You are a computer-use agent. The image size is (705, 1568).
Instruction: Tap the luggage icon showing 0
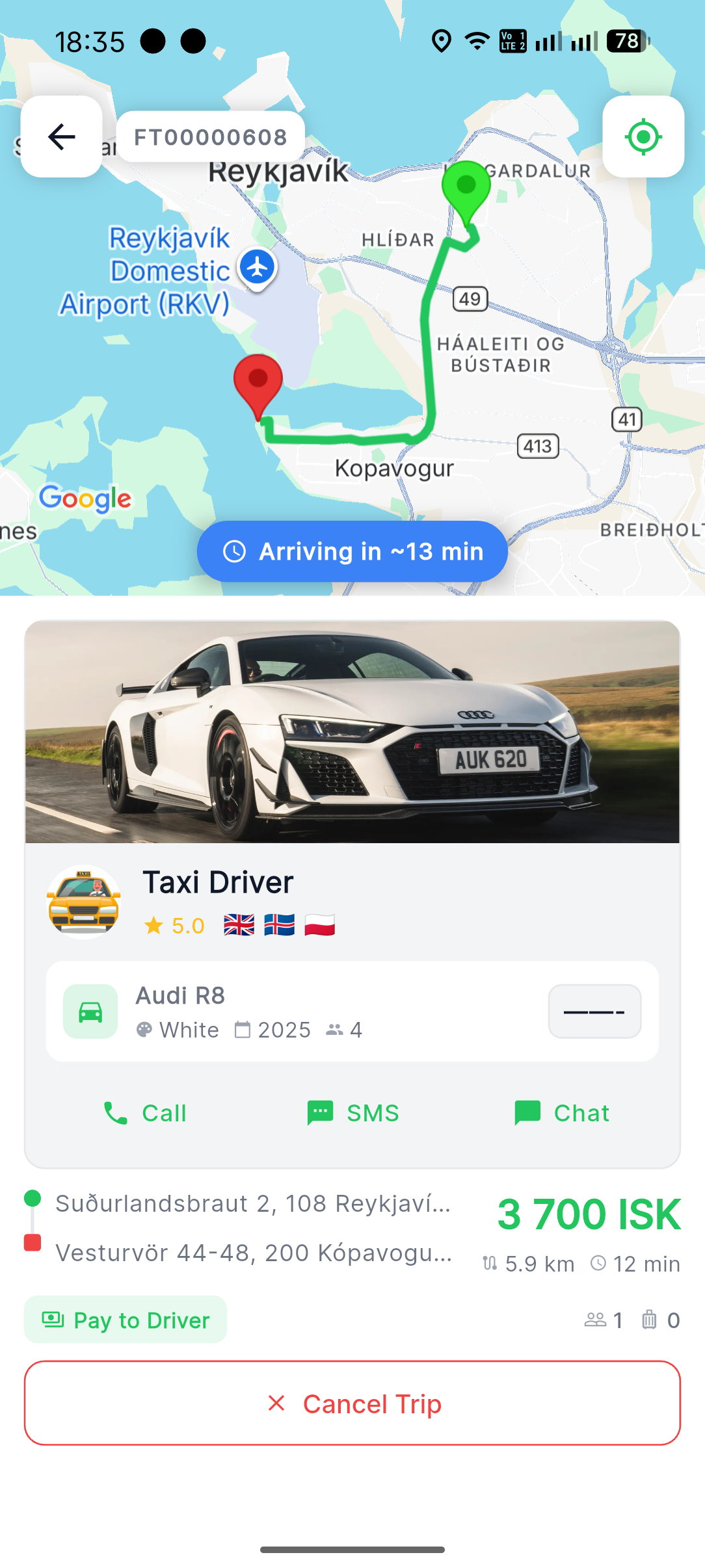point(648,1320)
